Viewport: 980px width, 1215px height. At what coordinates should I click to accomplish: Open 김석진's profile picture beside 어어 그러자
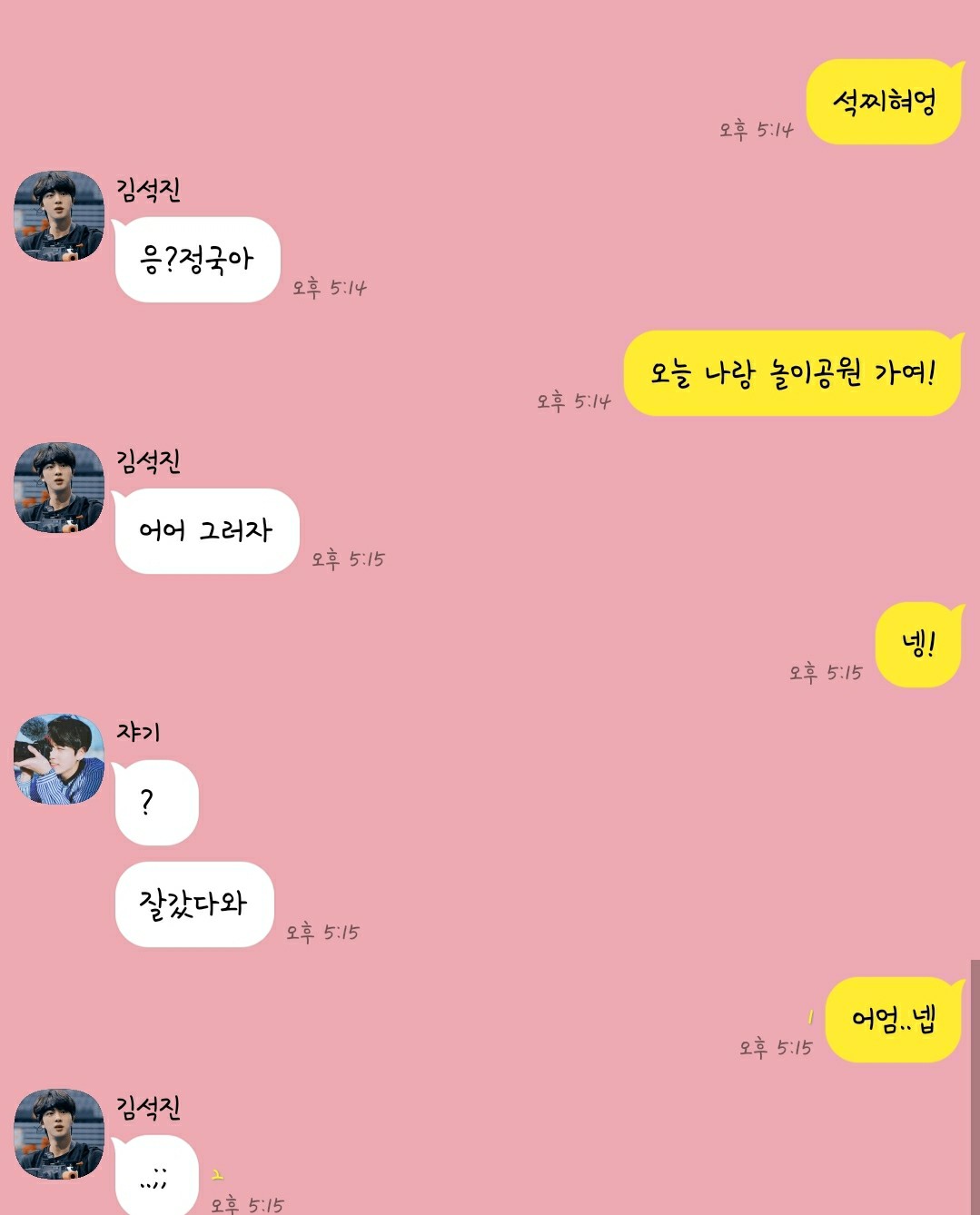pyautogui.click(x=59, y=488)
